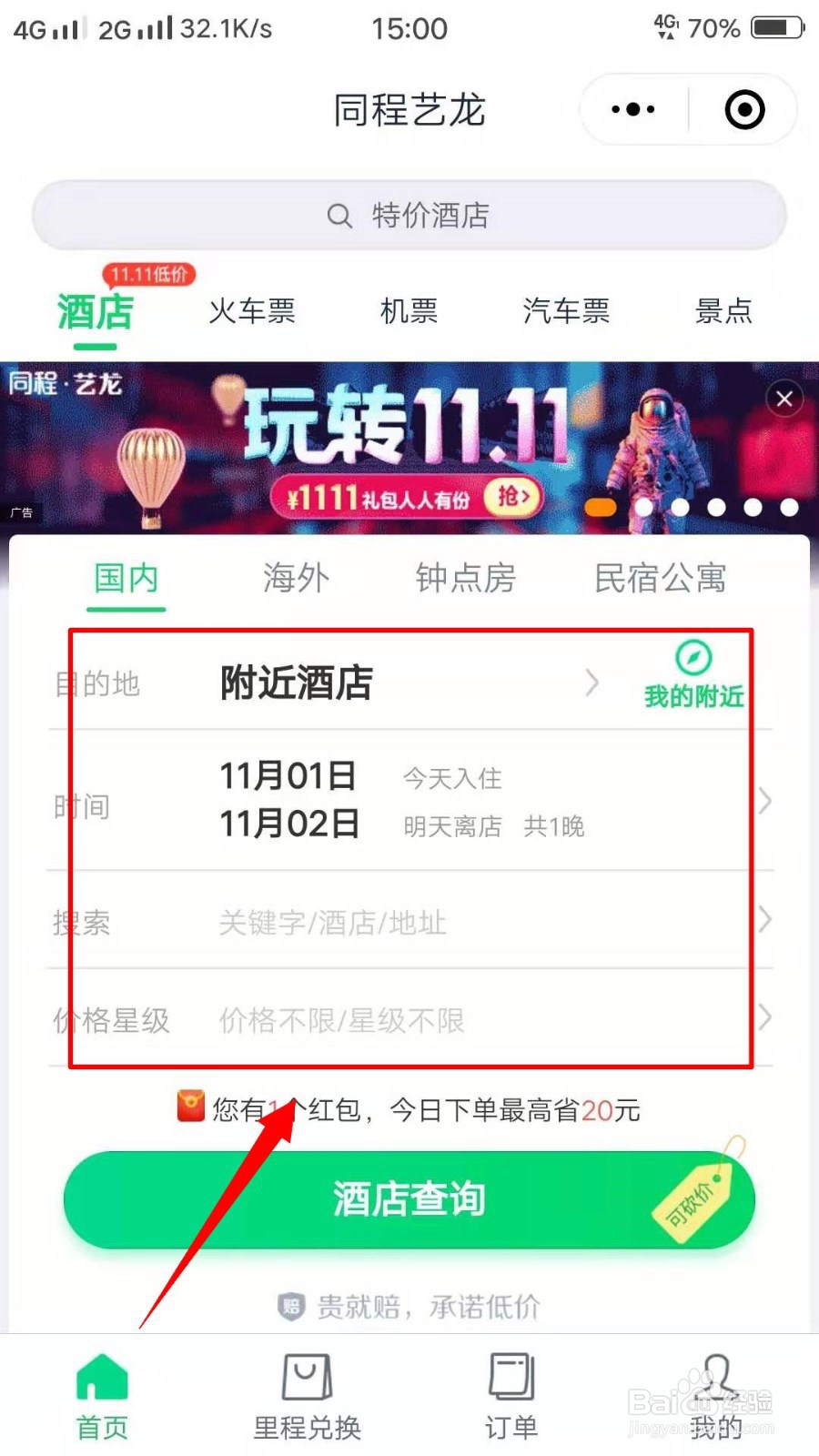Select the 钟点房 tab
Screen dimensions: 819x1456
(x=465, y=579)
